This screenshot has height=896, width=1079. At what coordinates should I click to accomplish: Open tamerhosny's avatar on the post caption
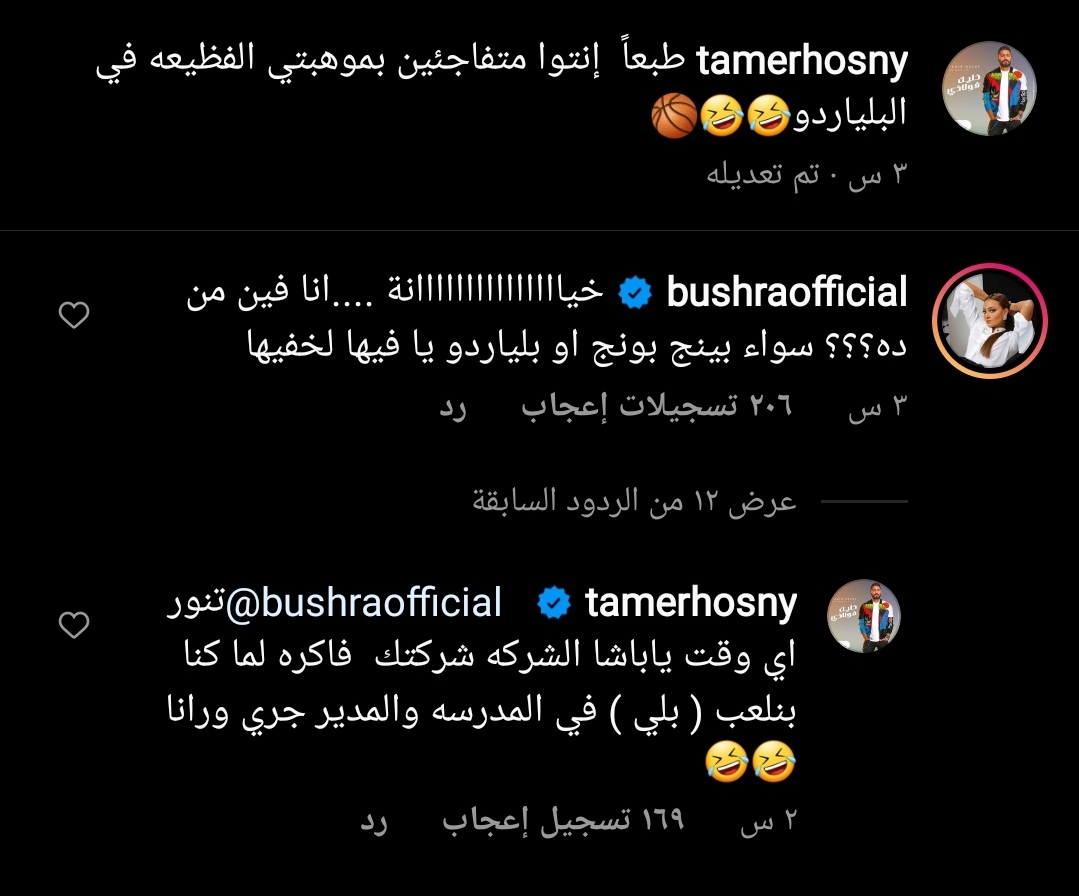[x=989, y=88]
